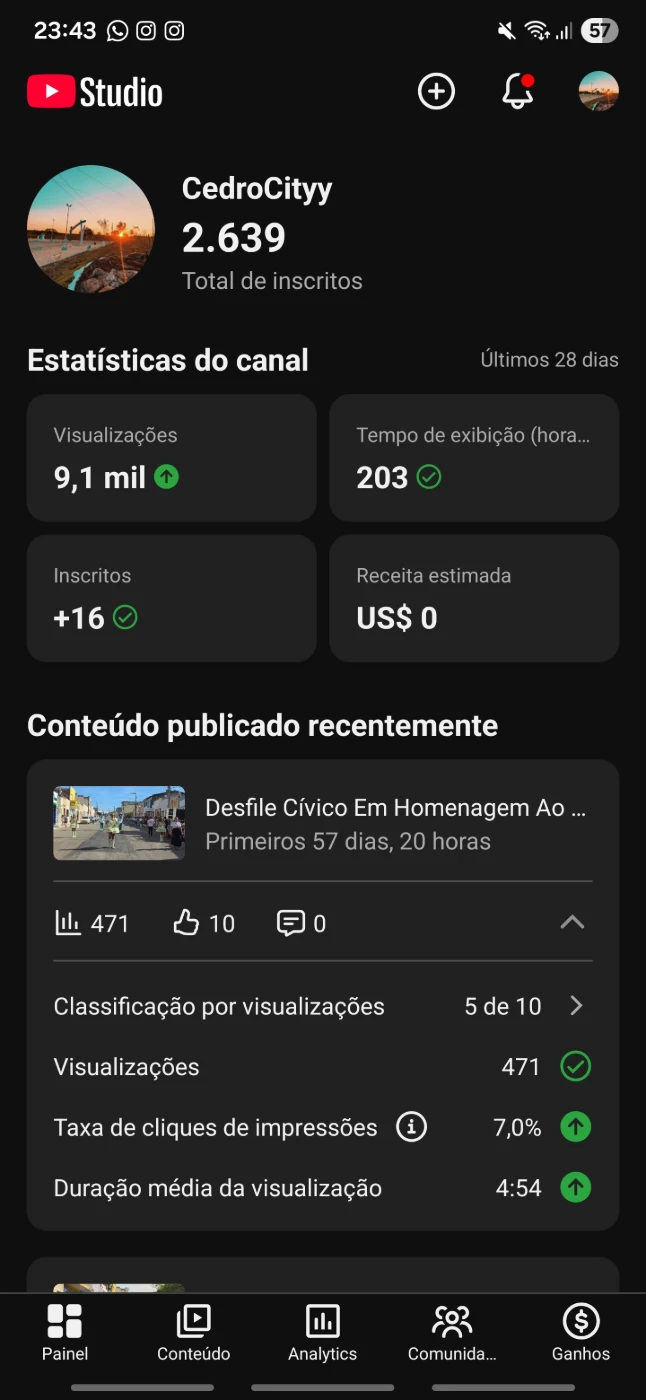Open the account avatar in top bar
Viewport: 646px width, 1400px height.
pos(598,92)
